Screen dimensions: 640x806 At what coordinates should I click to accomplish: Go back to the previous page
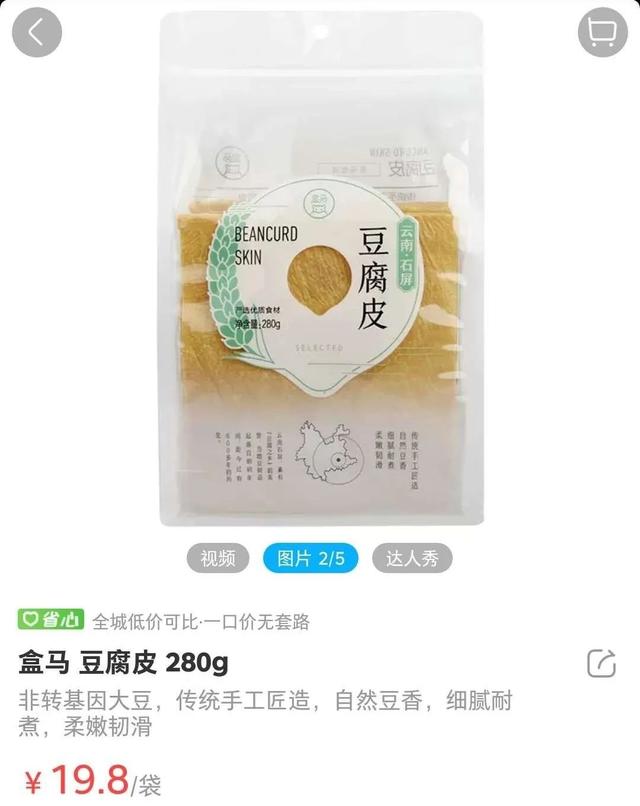click(x=37, y=33)
